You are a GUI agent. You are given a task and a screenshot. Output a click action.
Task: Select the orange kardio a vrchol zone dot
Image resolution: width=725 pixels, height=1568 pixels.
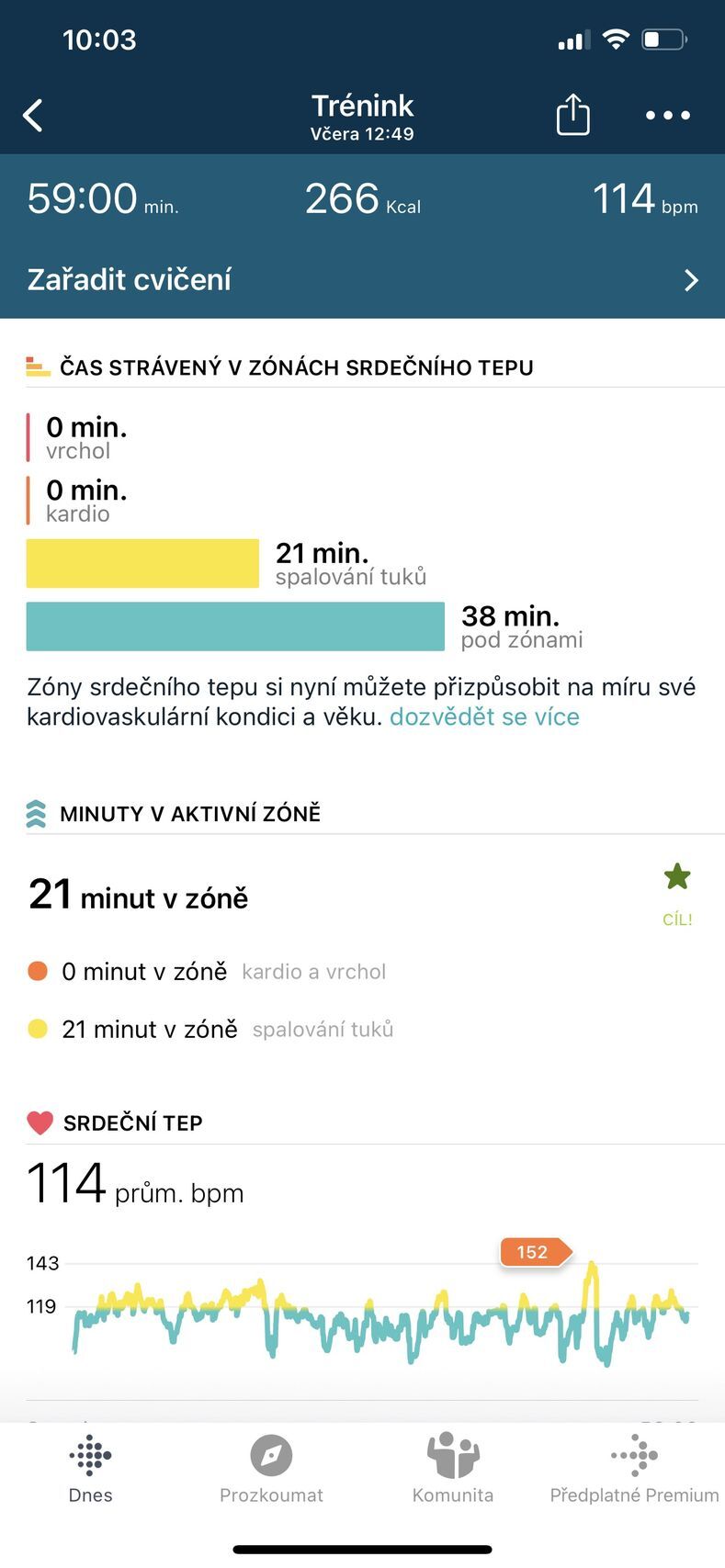[x=37, y=970]
